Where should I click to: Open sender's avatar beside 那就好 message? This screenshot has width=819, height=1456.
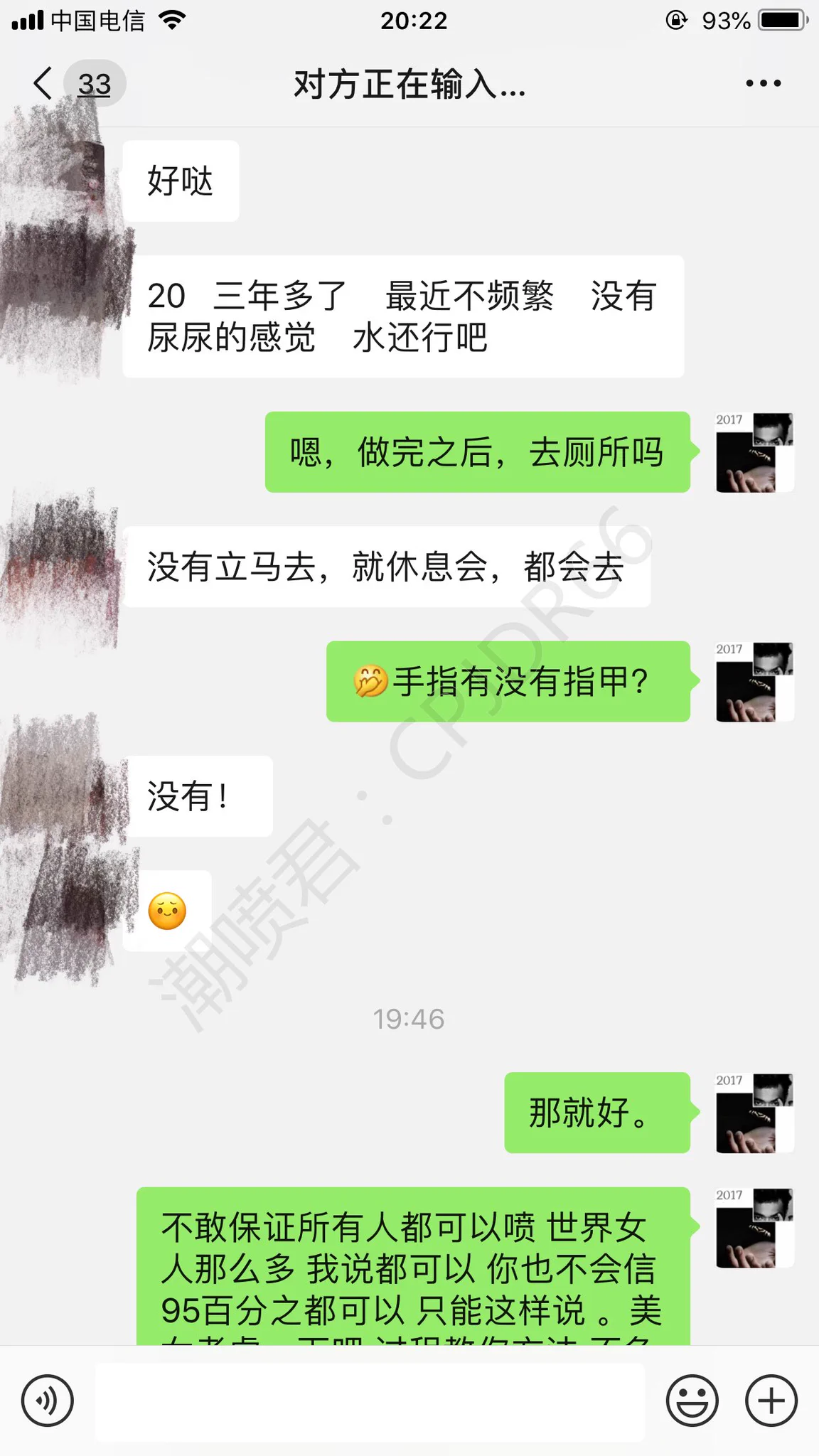click(x=754, y=1113)
